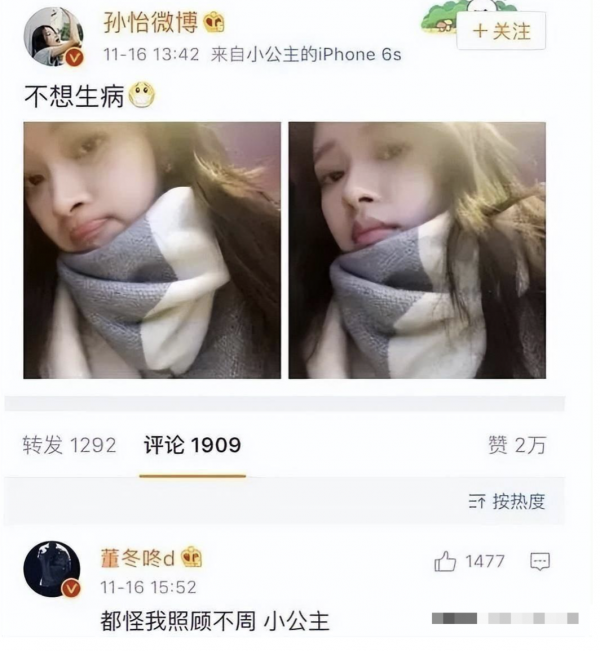600x651 pixels.
Task: Change comment sorting via 按热度
Action: [507, 502]
